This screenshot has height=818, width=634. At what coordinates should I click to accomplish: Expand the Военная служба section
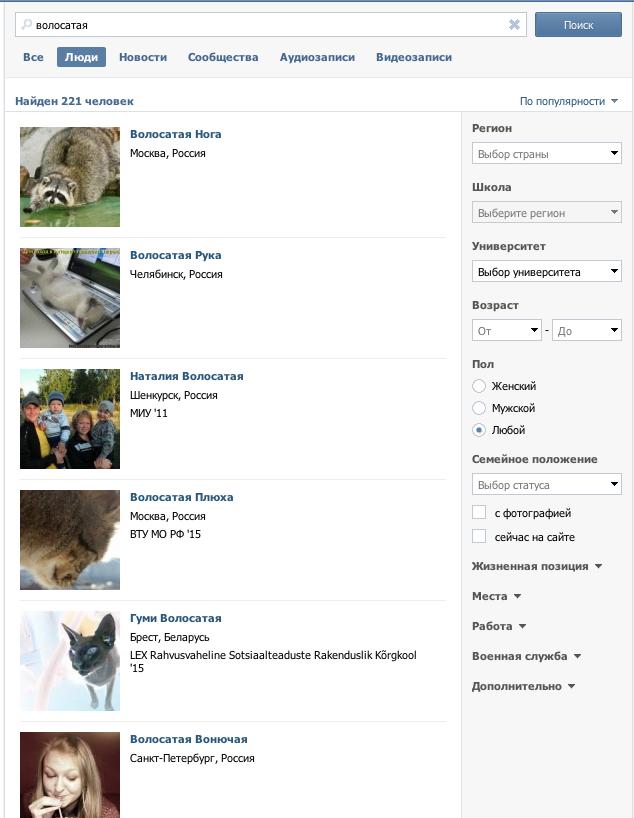pyautogui.click(x=527, y=656)
